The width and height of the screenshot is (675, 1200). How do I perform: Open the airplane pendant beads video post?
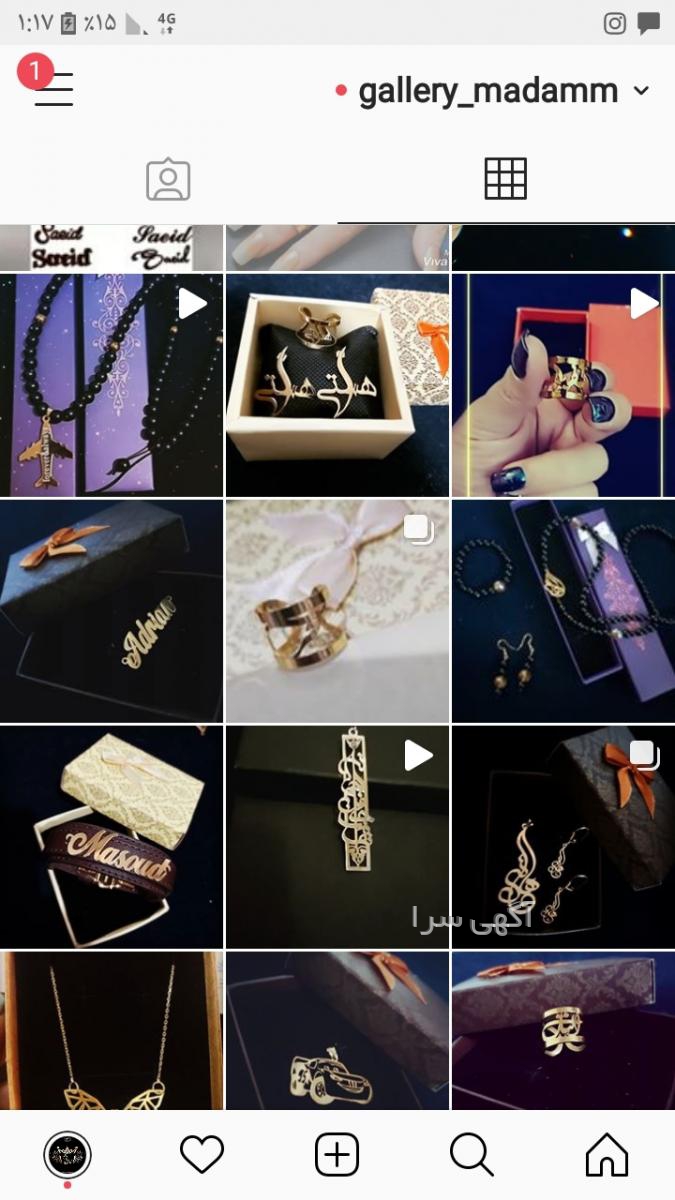tap(111, 385)
